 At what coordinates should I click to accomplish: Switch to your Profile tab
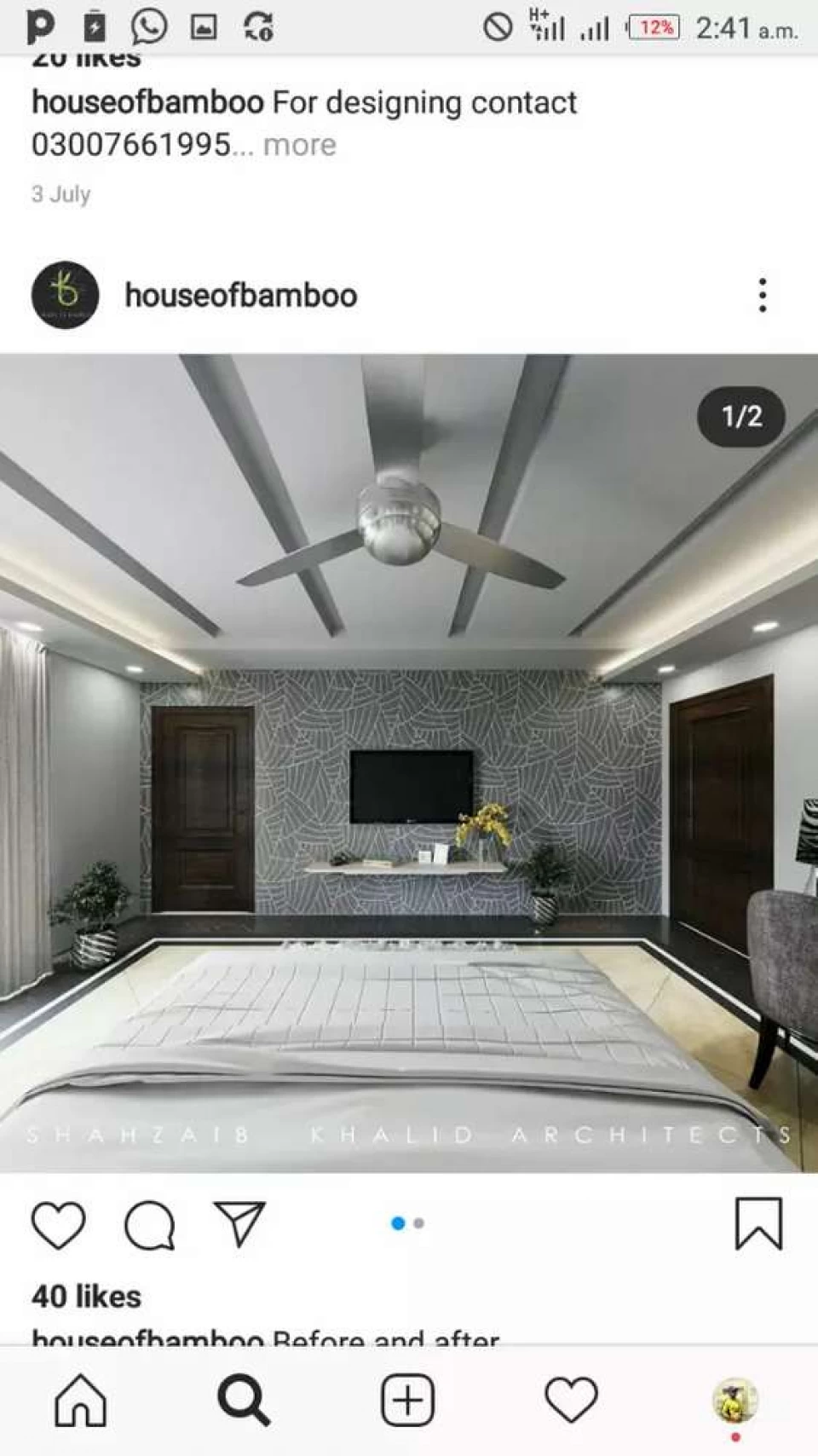[734, 1400]
